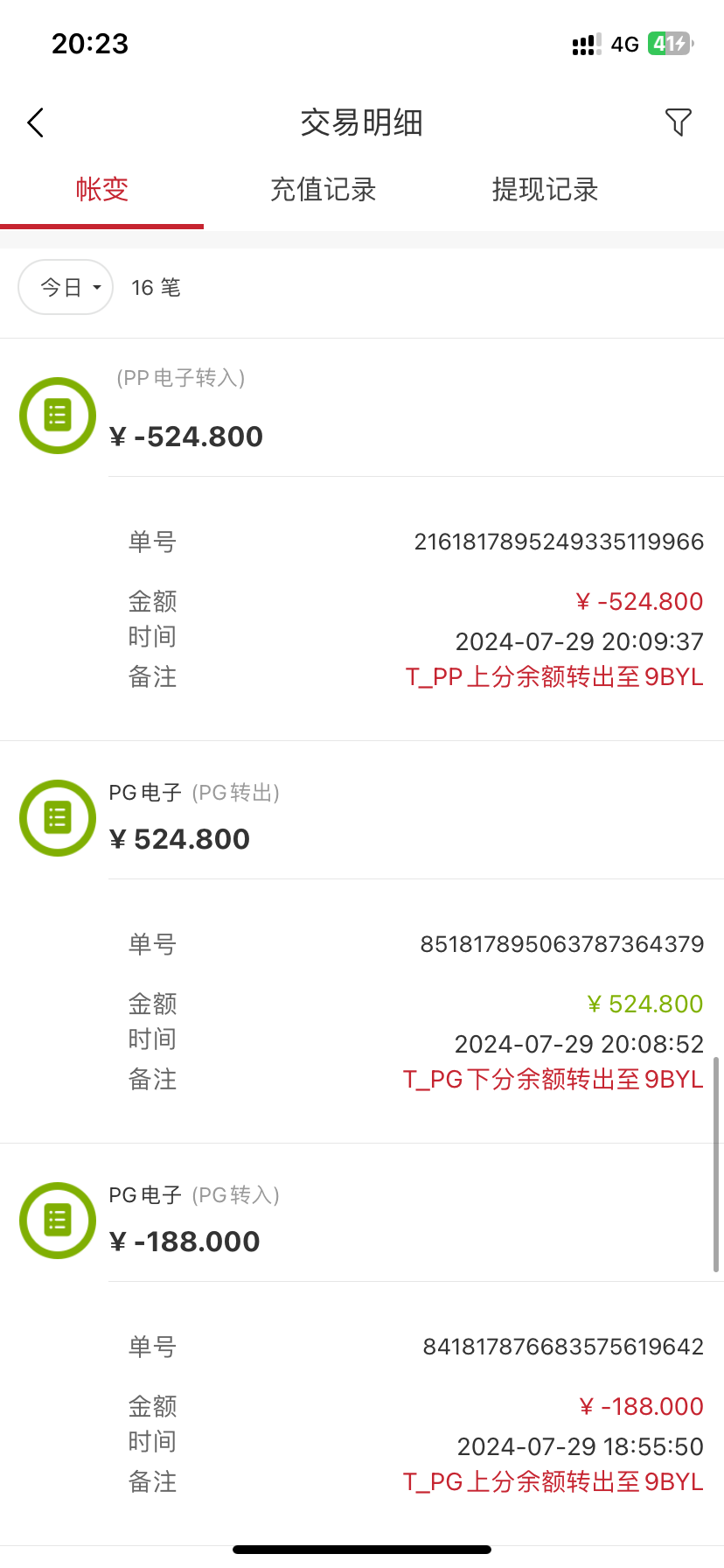Viewport: 724px width, 1568px height.
Task: Open the filter funnel icon
Action: [x=678, y=122]
